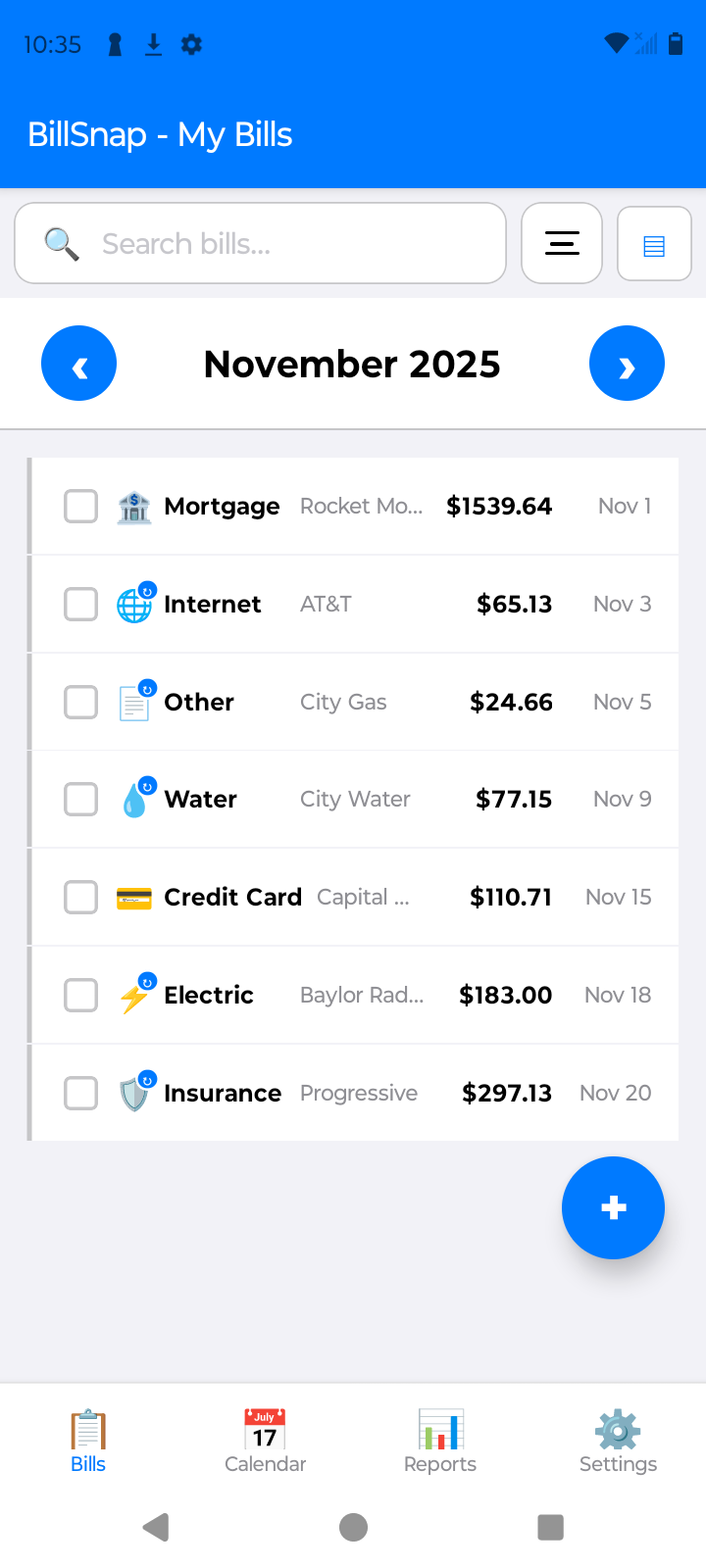Open the sort options icon beside search

562,243
